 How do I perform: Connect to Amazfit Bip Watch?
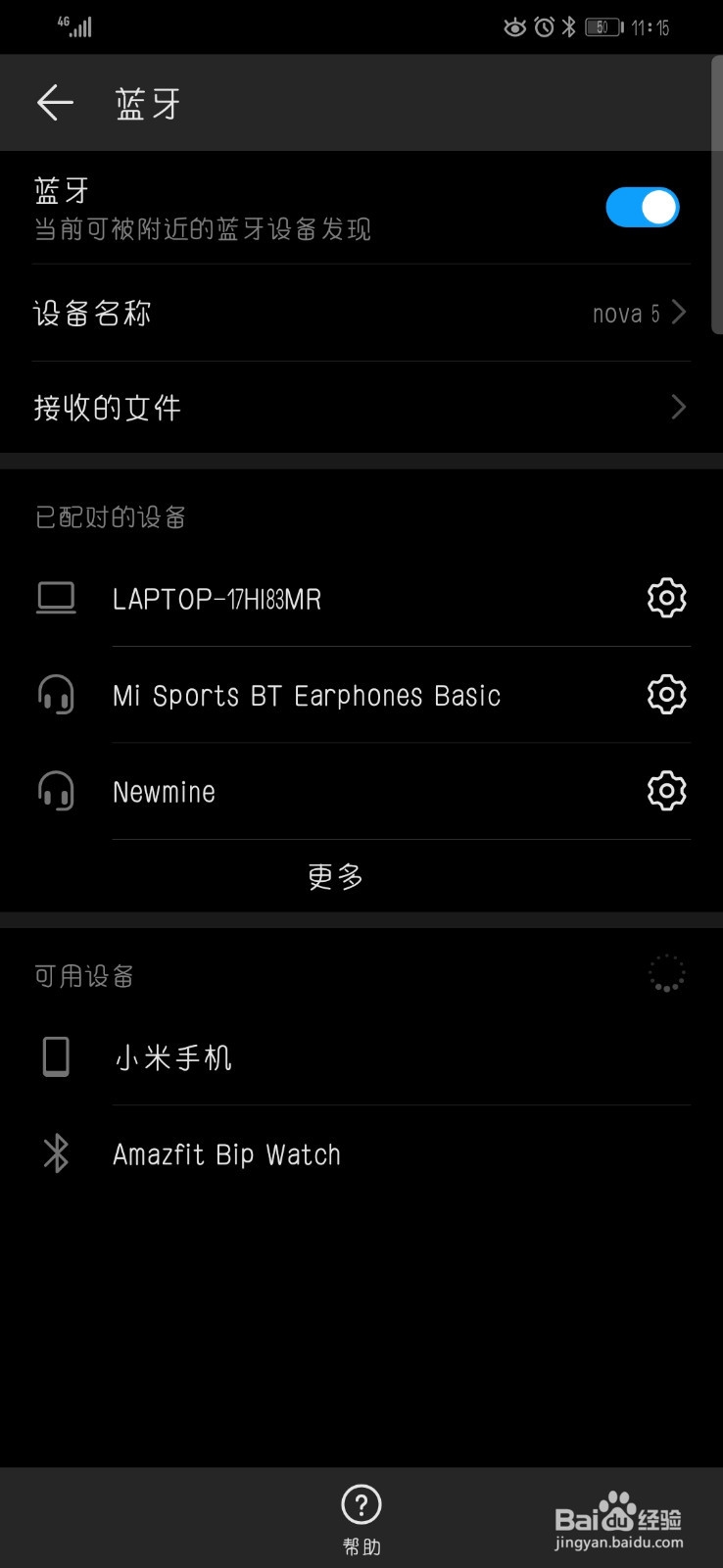226,1154
